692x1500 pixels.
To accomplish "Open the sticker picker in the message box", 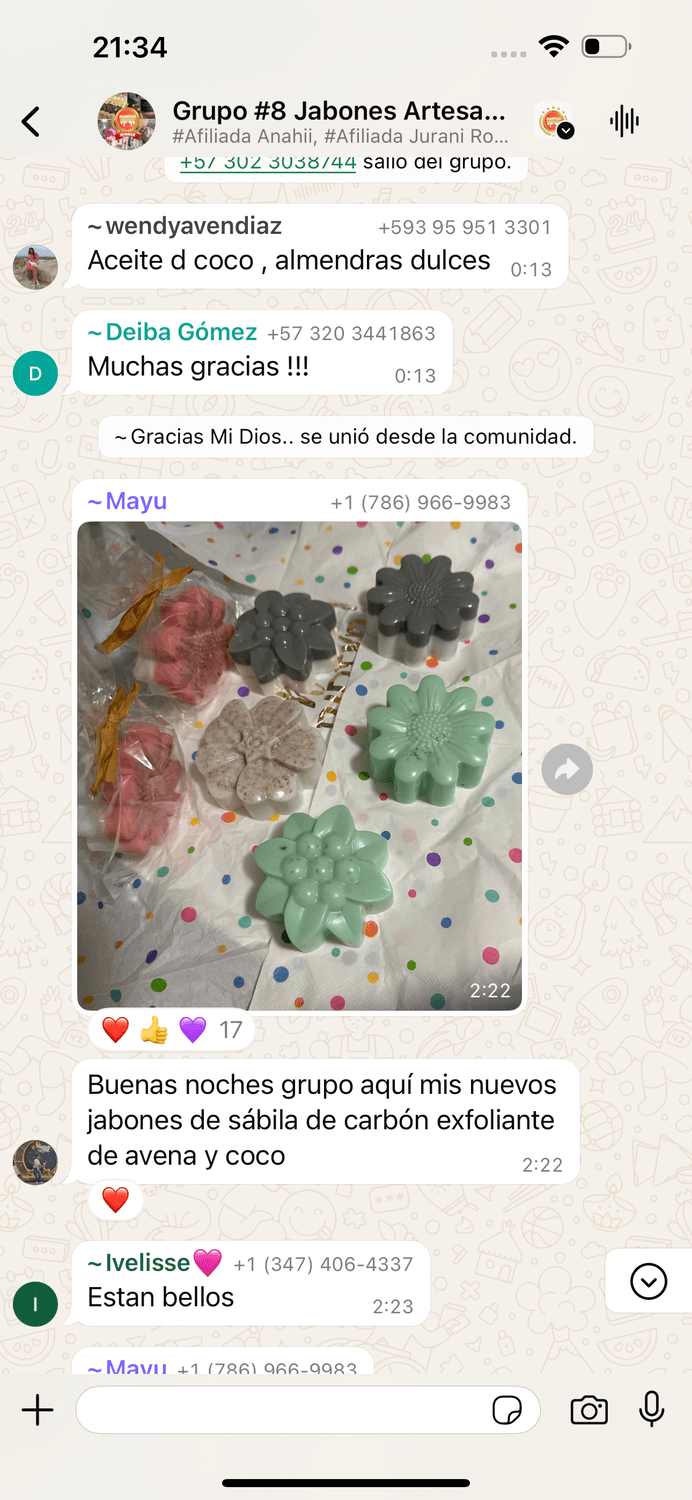I will (x=507, y=1410).
